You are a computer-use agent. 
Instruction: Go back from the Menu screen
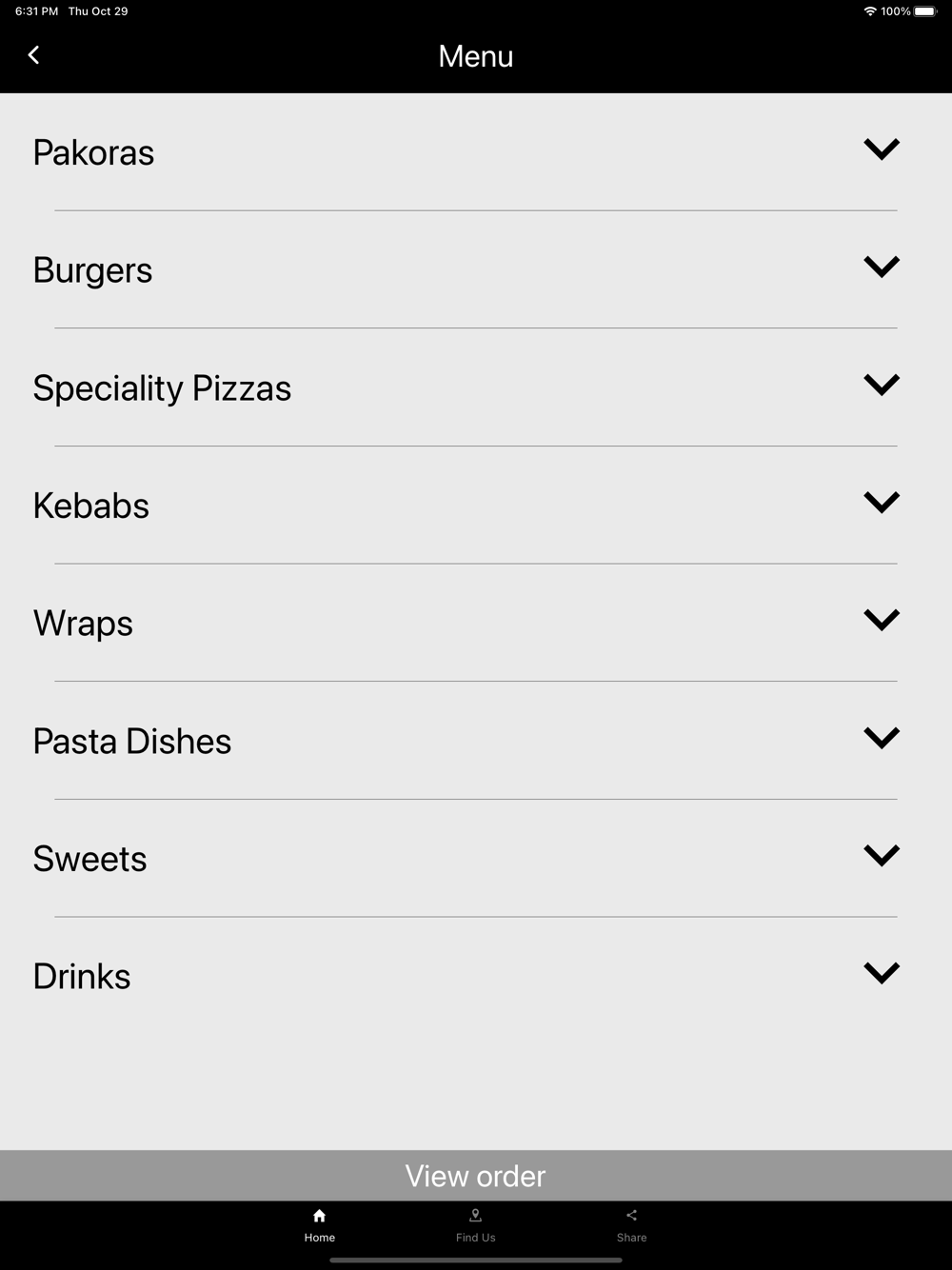34,55
